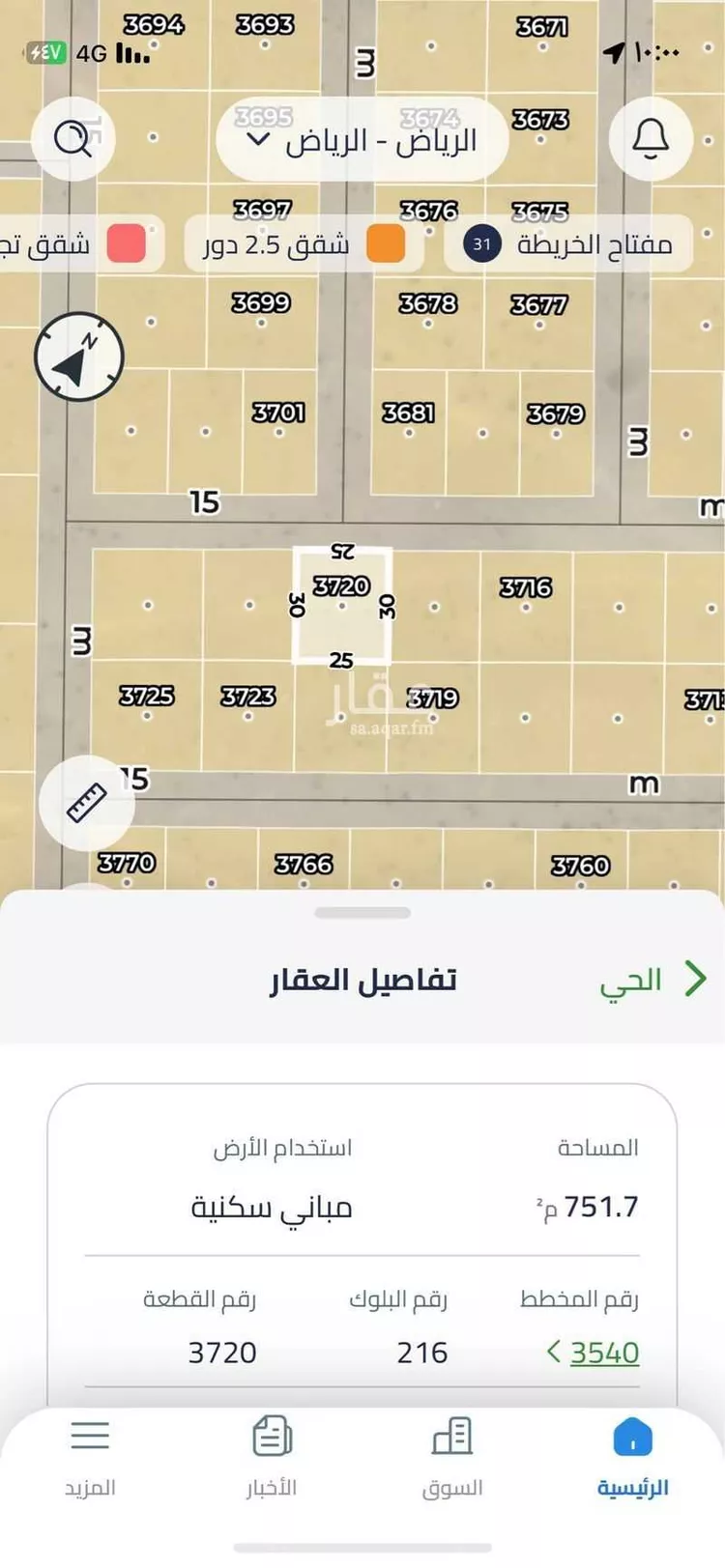Expand the property details sheet drag handle
725x1568 pixels.
pos(362,910)
